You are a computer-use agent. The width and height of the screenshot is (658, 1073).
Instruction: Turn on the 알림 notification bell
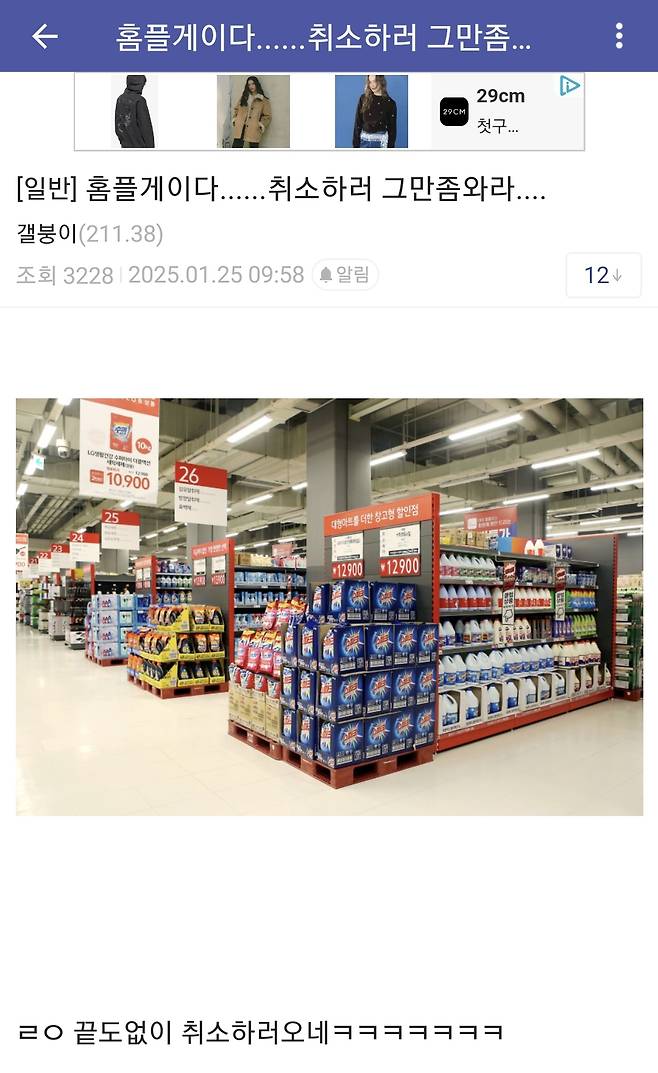click(345, 274)
